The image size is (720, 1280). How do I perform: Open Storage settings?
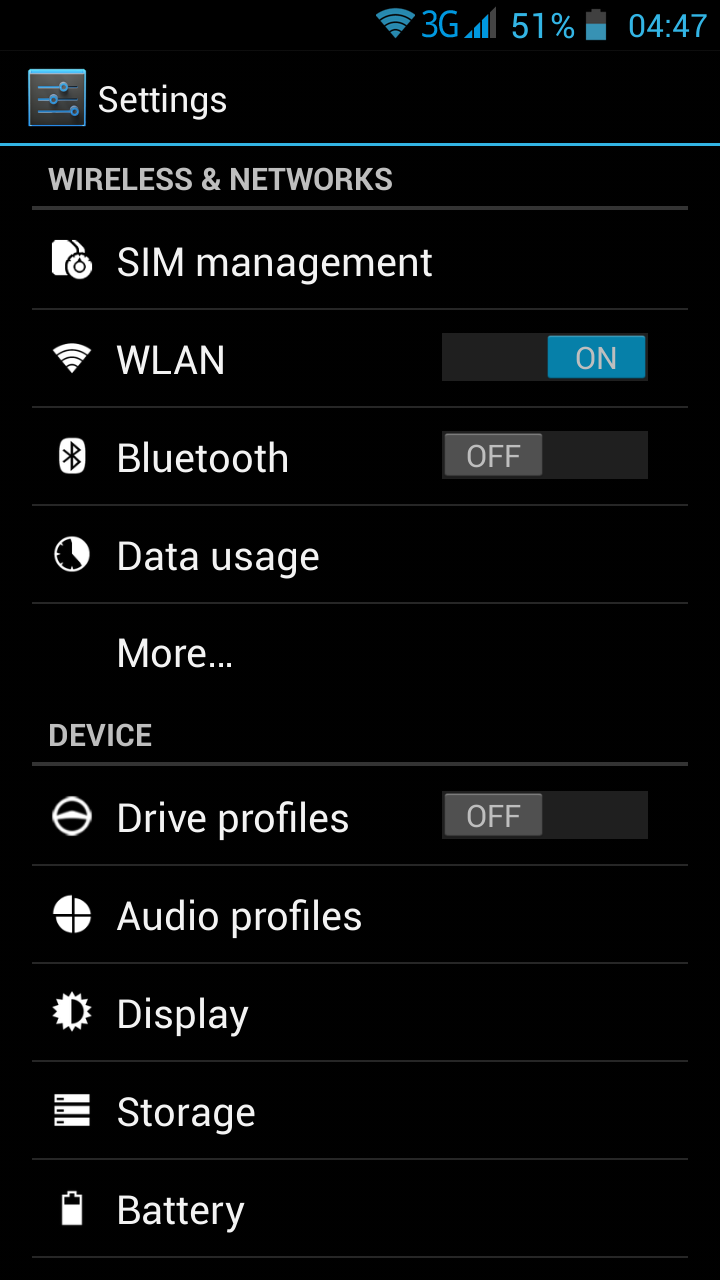360,1111
